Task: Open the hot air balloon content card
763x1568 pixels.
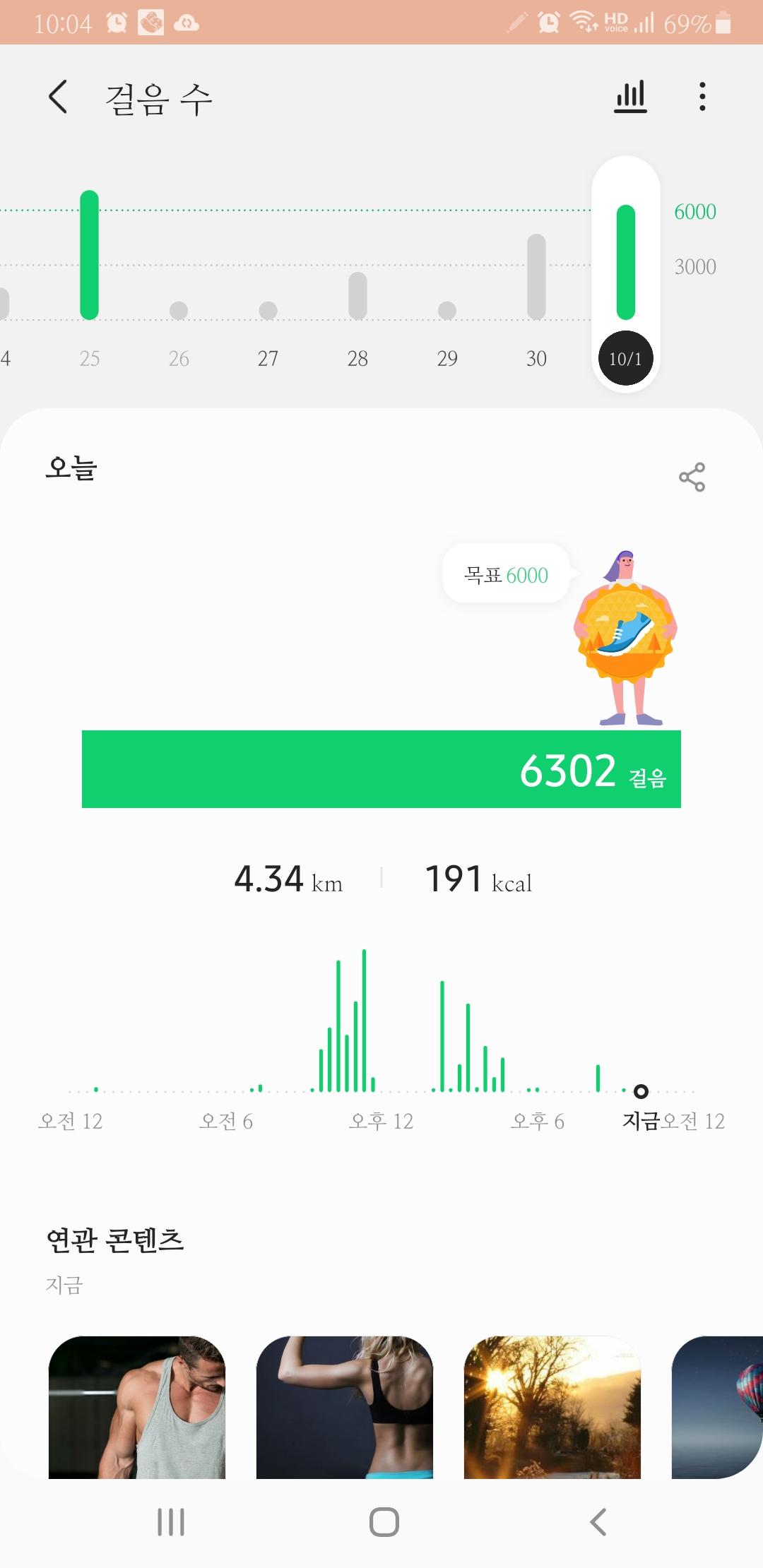Action: (717, 1407)
